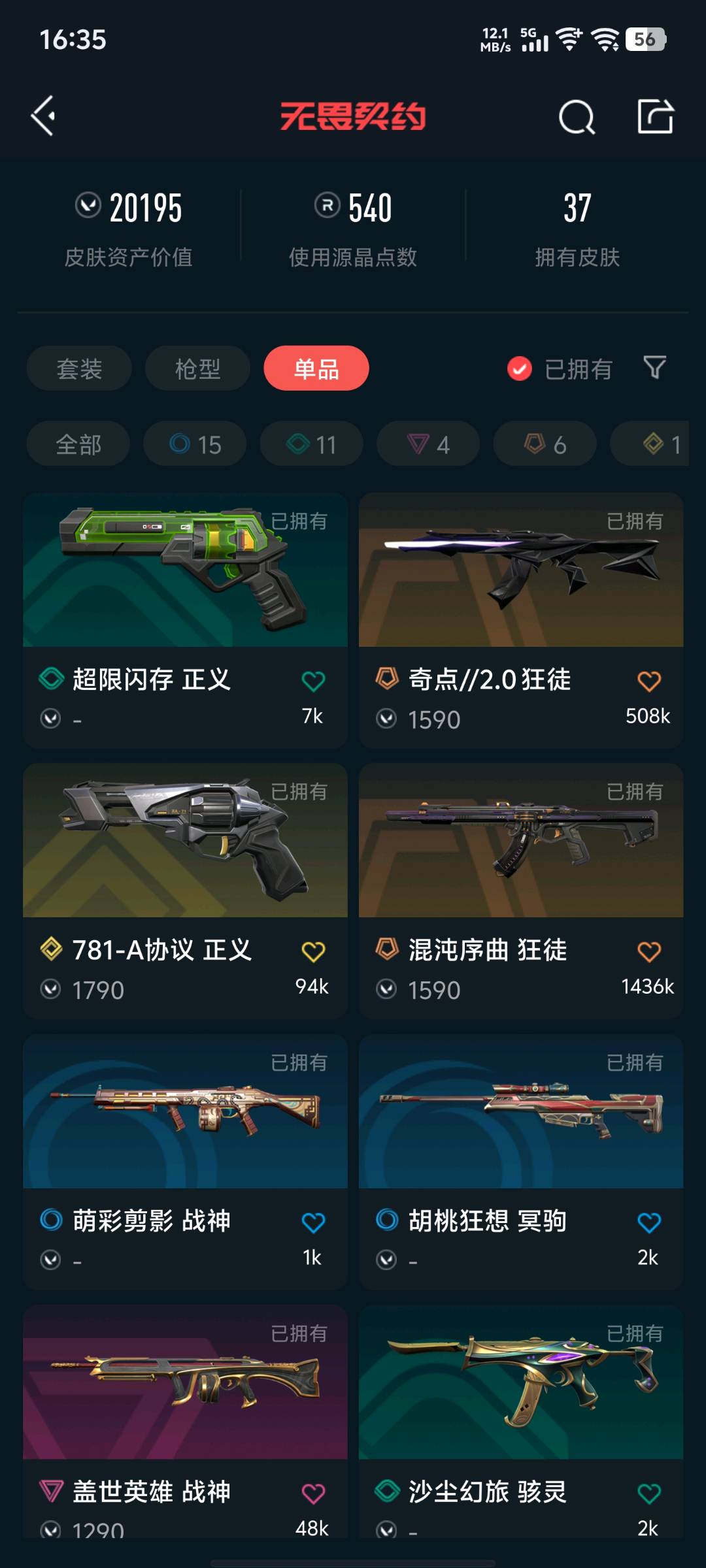The height and width of the screenshot is (1568, 706).
Task: Select the 全部 rarity chip
Action: (x=78, y=444)
